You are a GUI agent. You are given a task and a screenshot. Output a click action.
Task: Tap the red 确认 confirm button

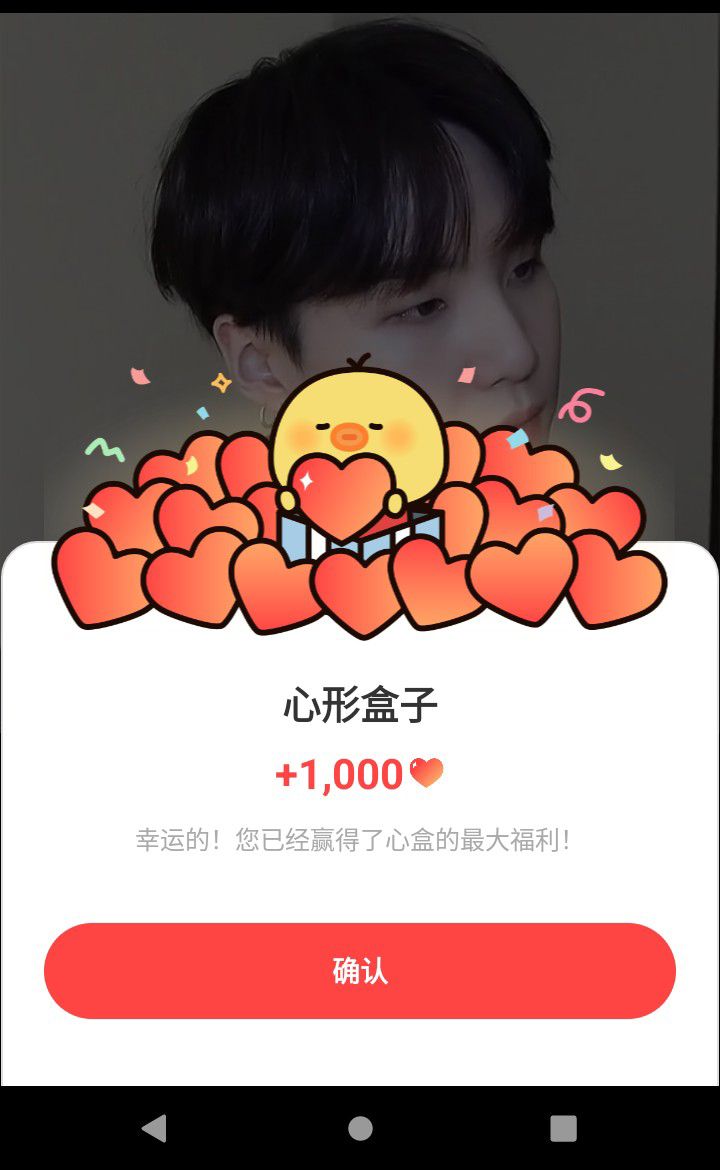tap(360, 971)
